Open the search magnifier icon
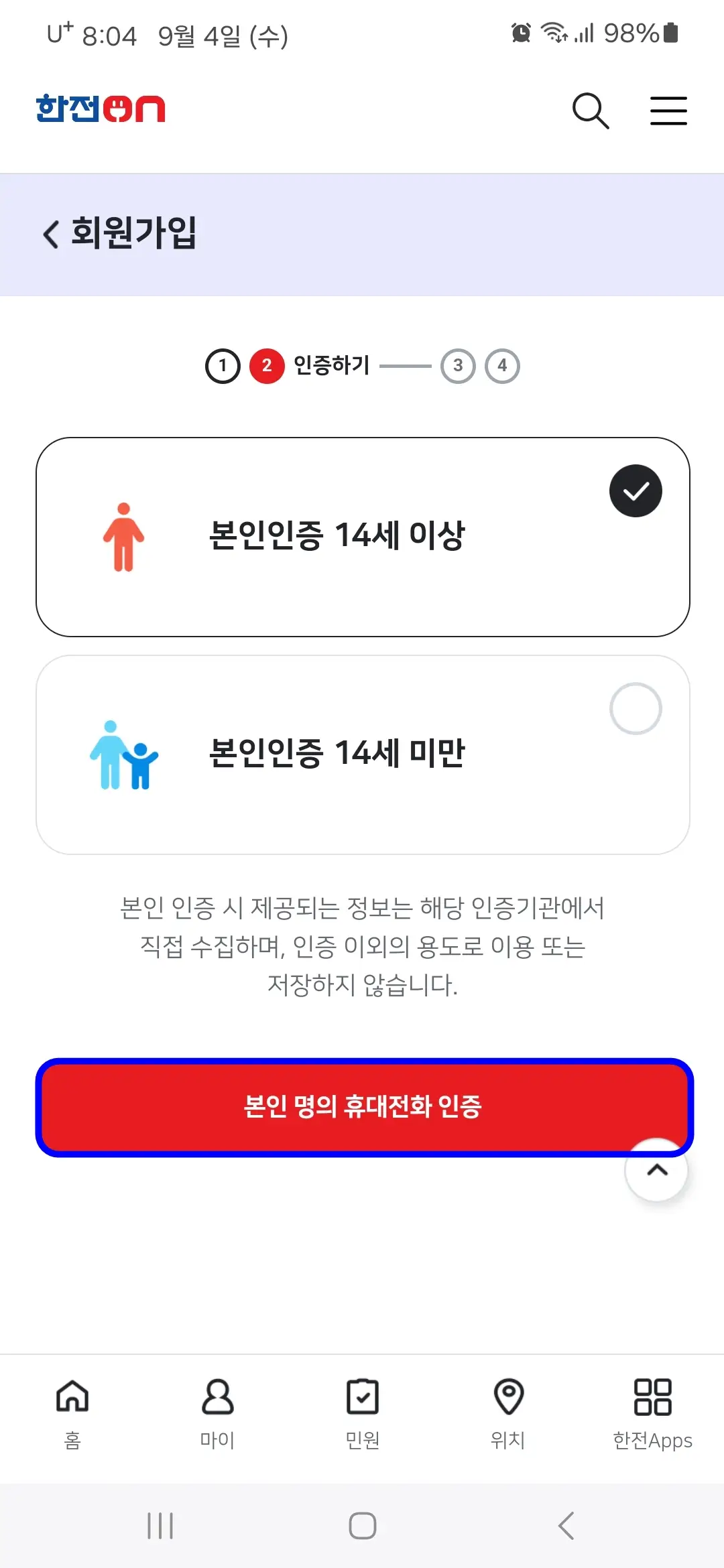724x1568 pixels. (591, 110)
